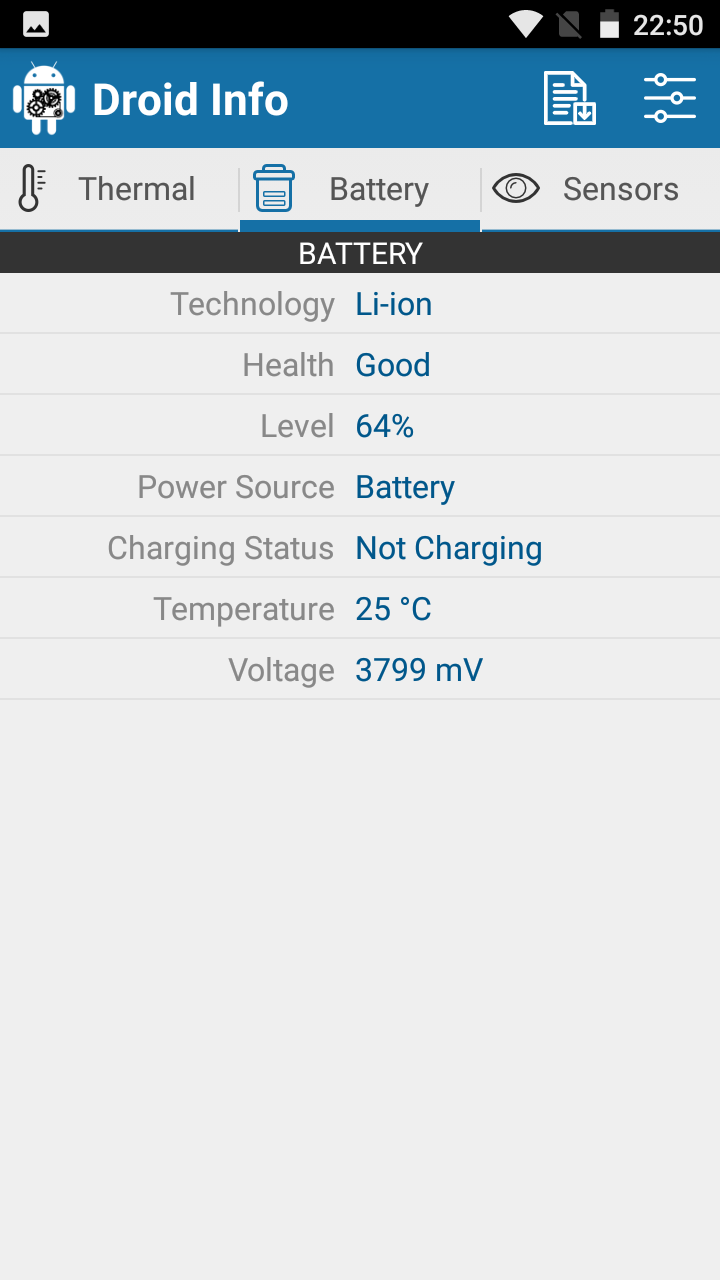Screen dimensions: 720x1280
Task: Open the settings sliders icon
Action: (x=669, y=99)
